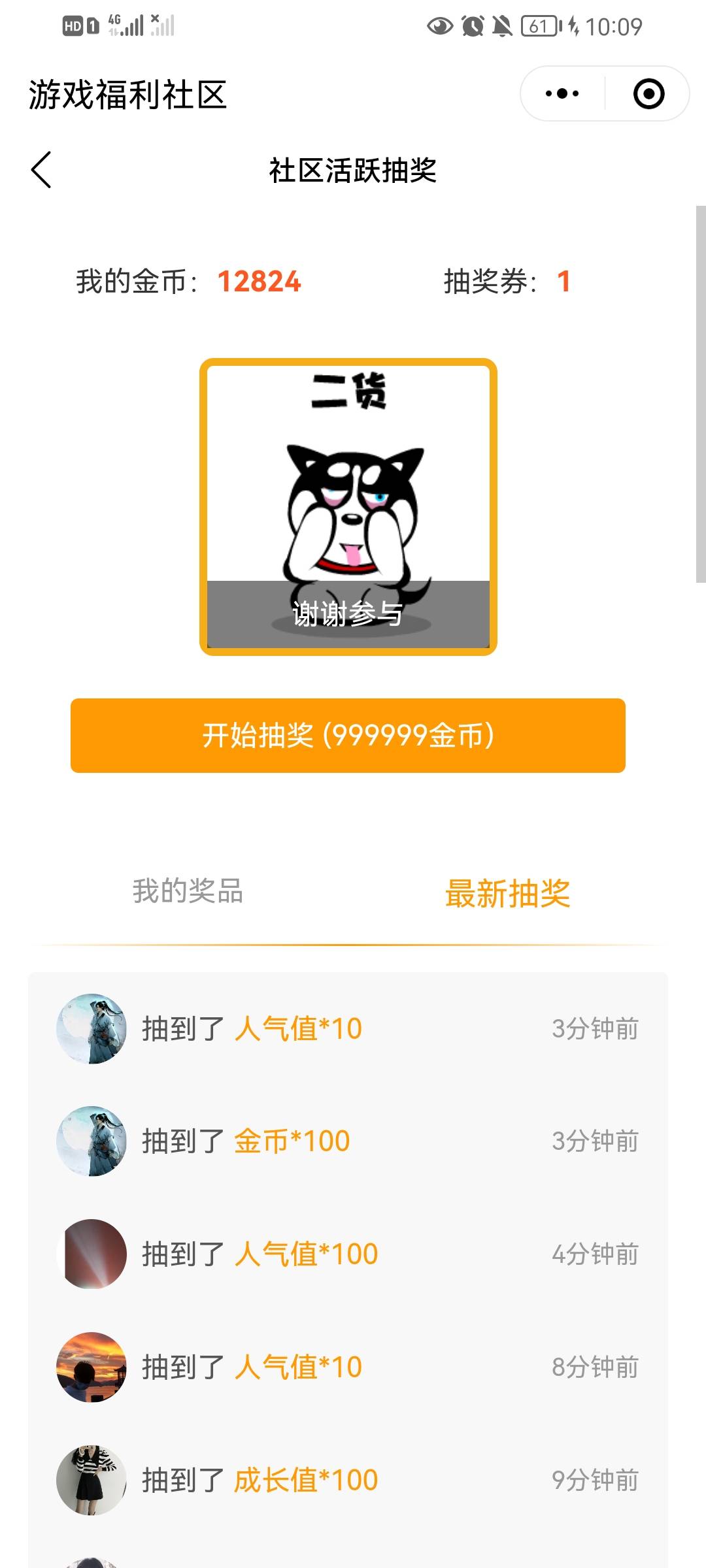Viewport: 706px width, 1568px height.
Task: Select the 最新抽奖 tab
Action: click(507, 893)
